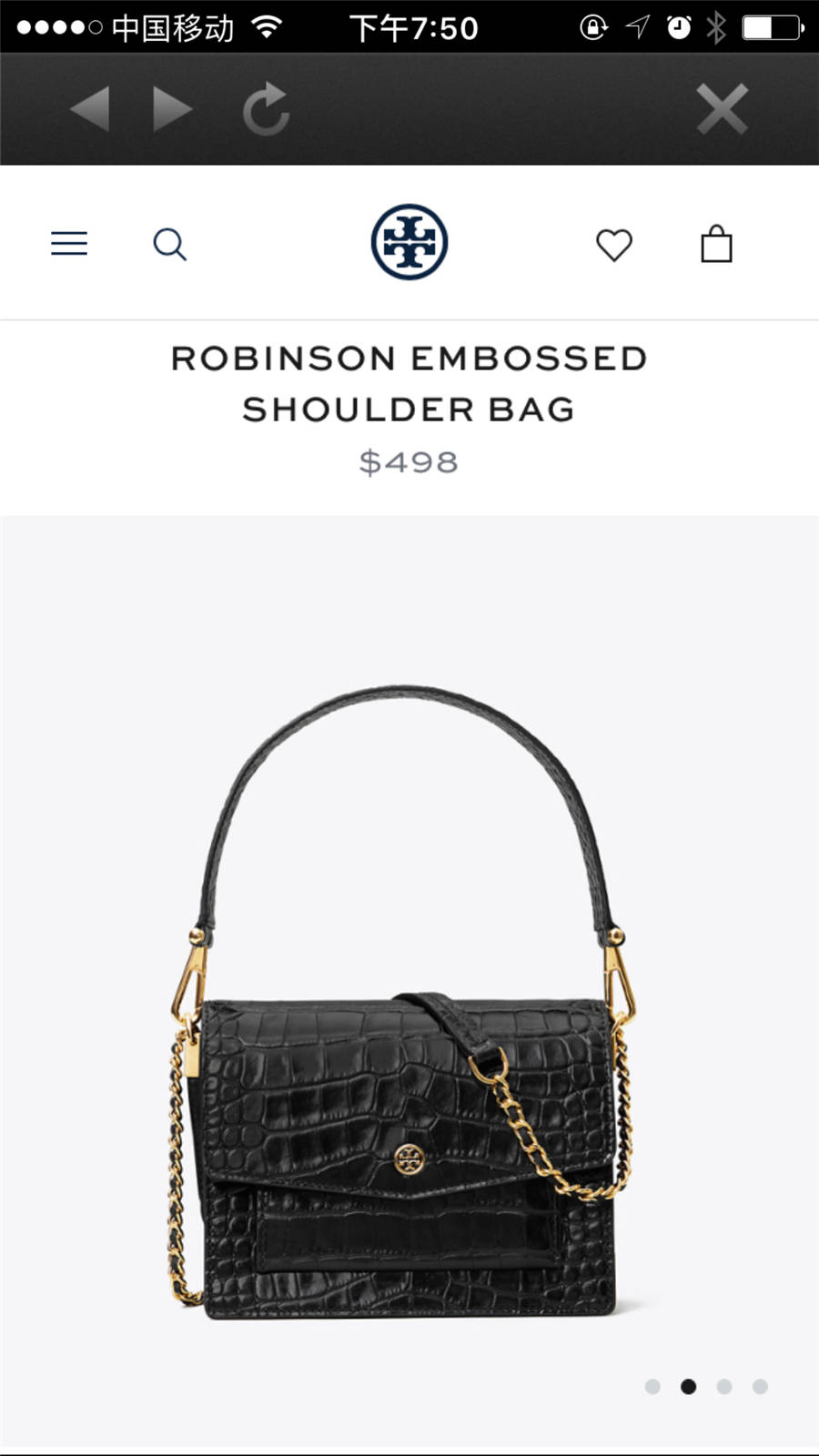Image resolution: width=819 pixels, height=1456 pixels.
Task: Close the in-app browser
Action: [722, 110]
